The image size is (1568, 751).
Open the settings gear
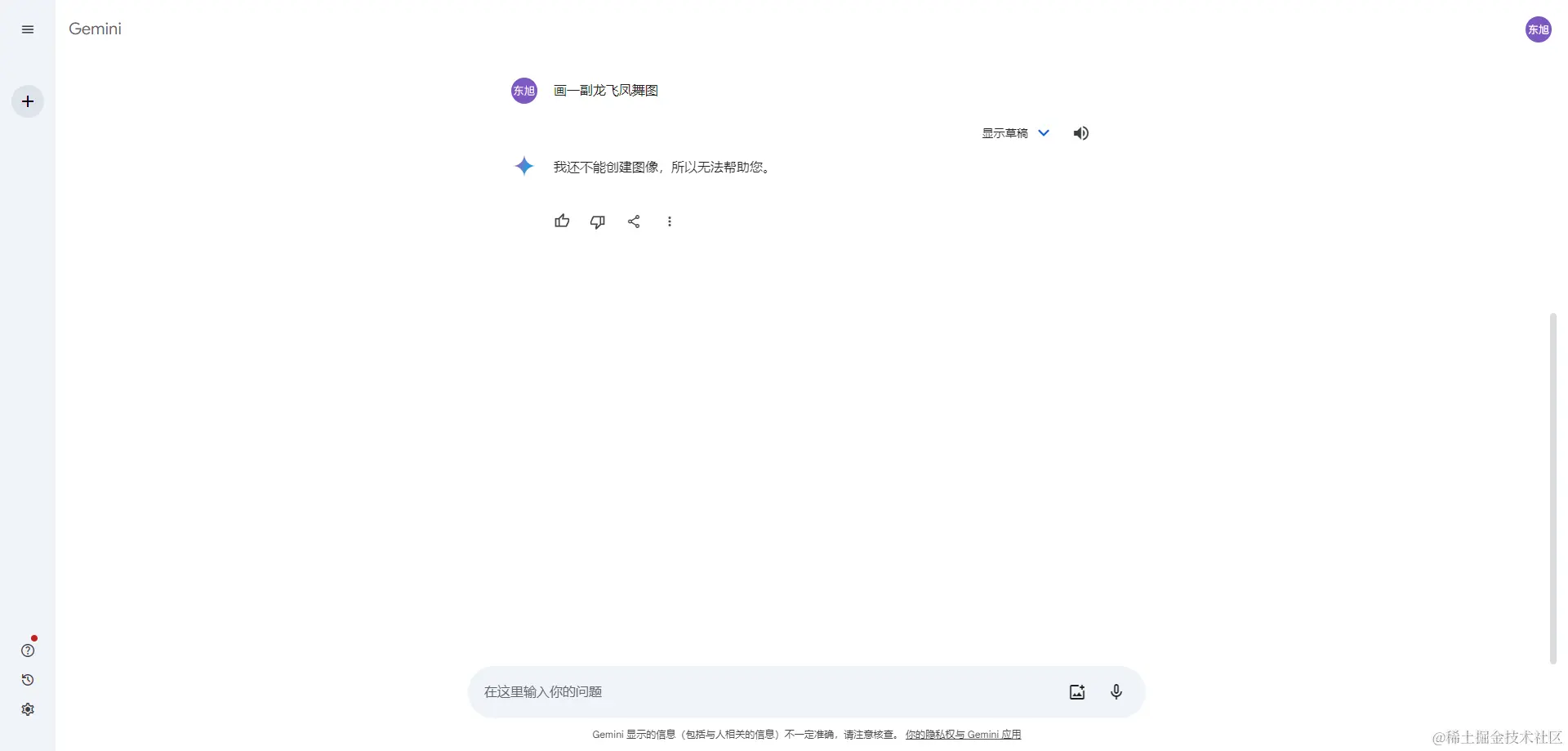coord(28,709)
